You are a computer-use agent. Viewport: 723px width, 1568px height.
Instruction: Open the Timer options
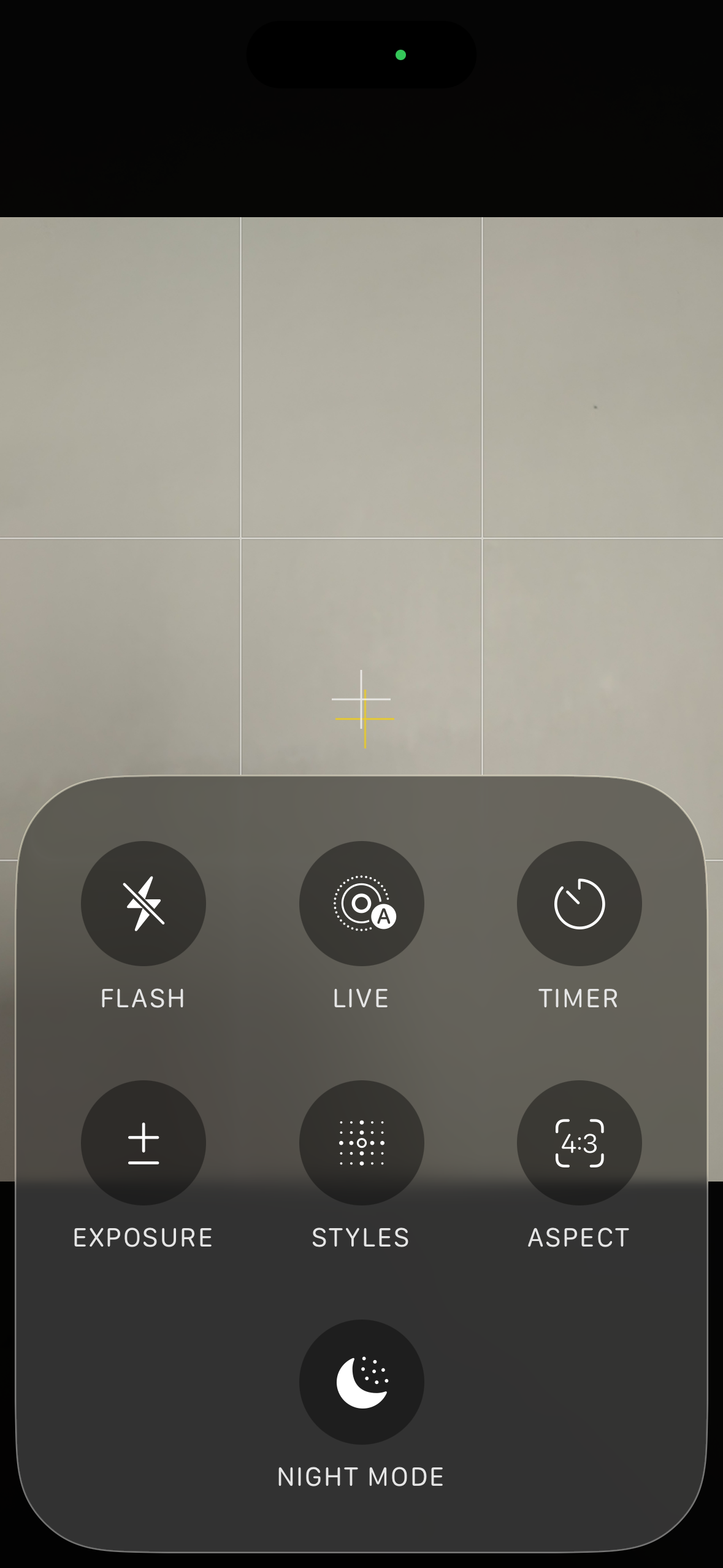point(579,904)
